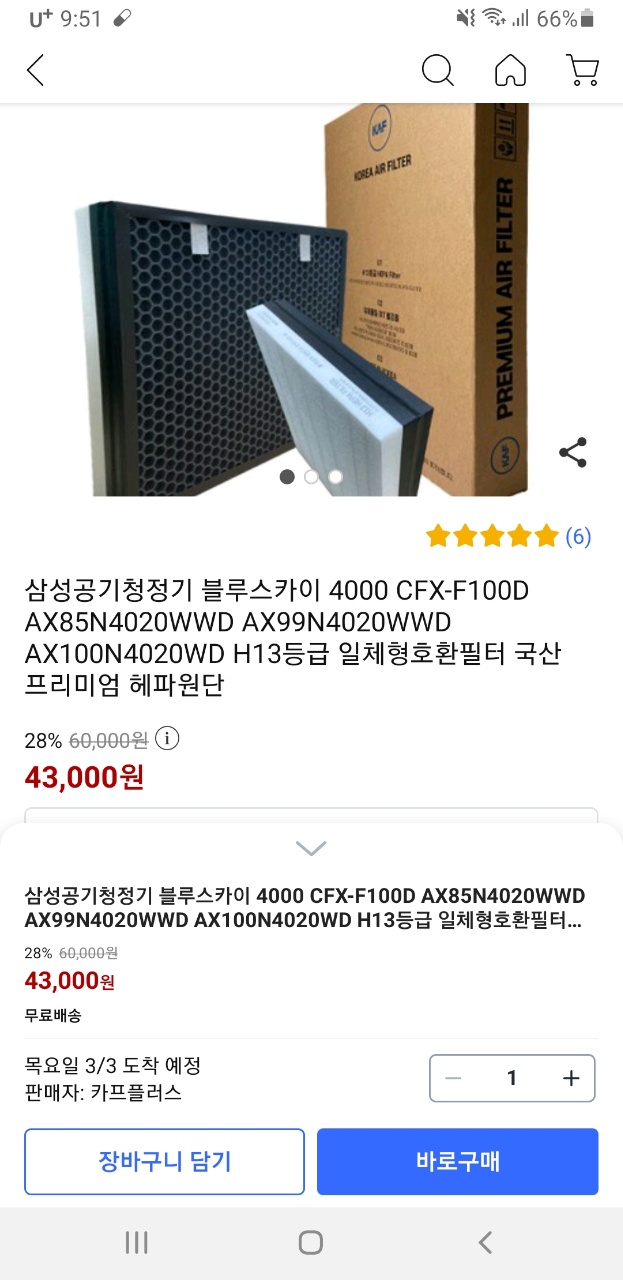623x1280 pixels.
Task: Jump to second product image dot
Action: (311, 477)
